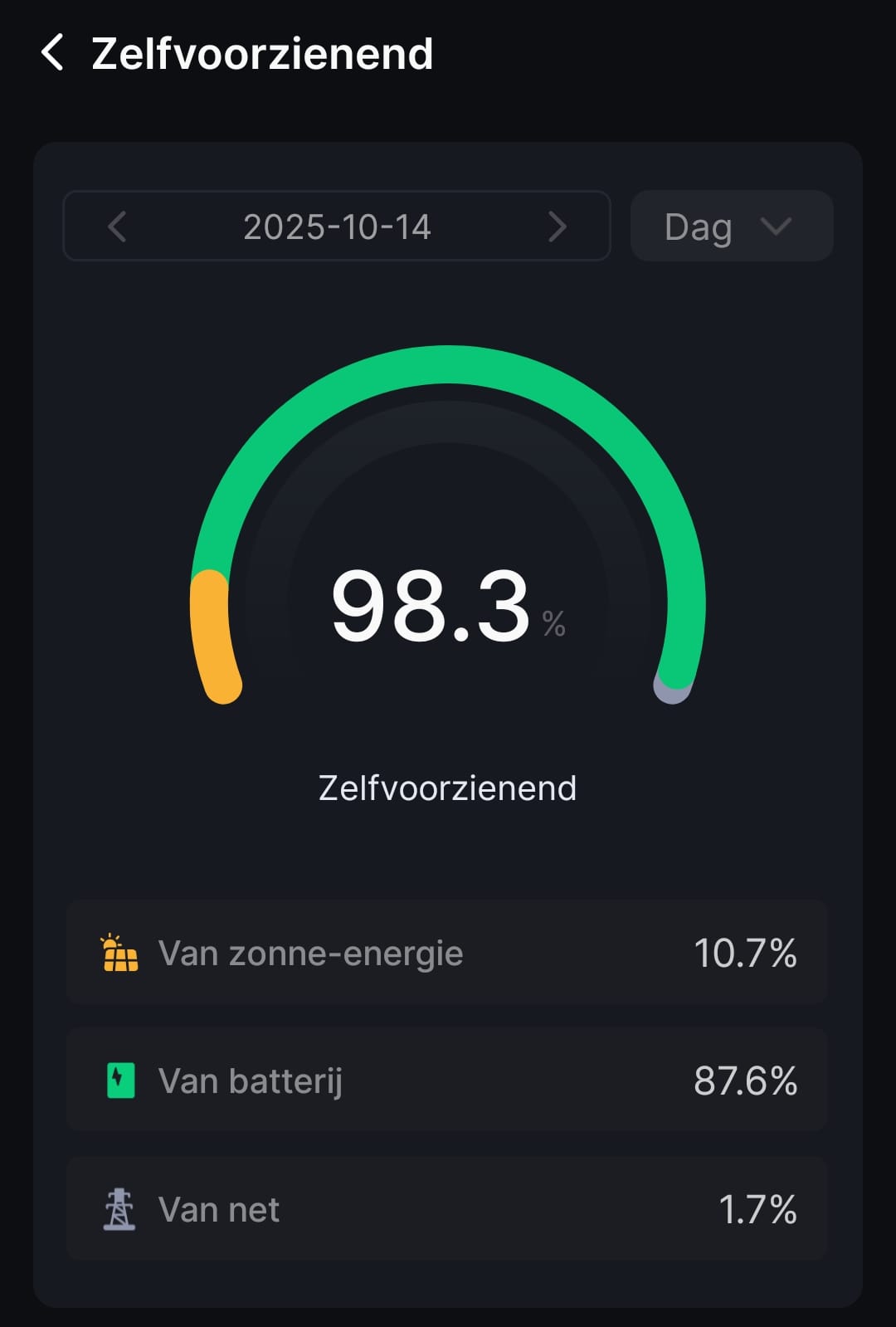896x1327 pixels.
Task: Go back from Zelfvoorzienend screen
Action: coord(52,53)
